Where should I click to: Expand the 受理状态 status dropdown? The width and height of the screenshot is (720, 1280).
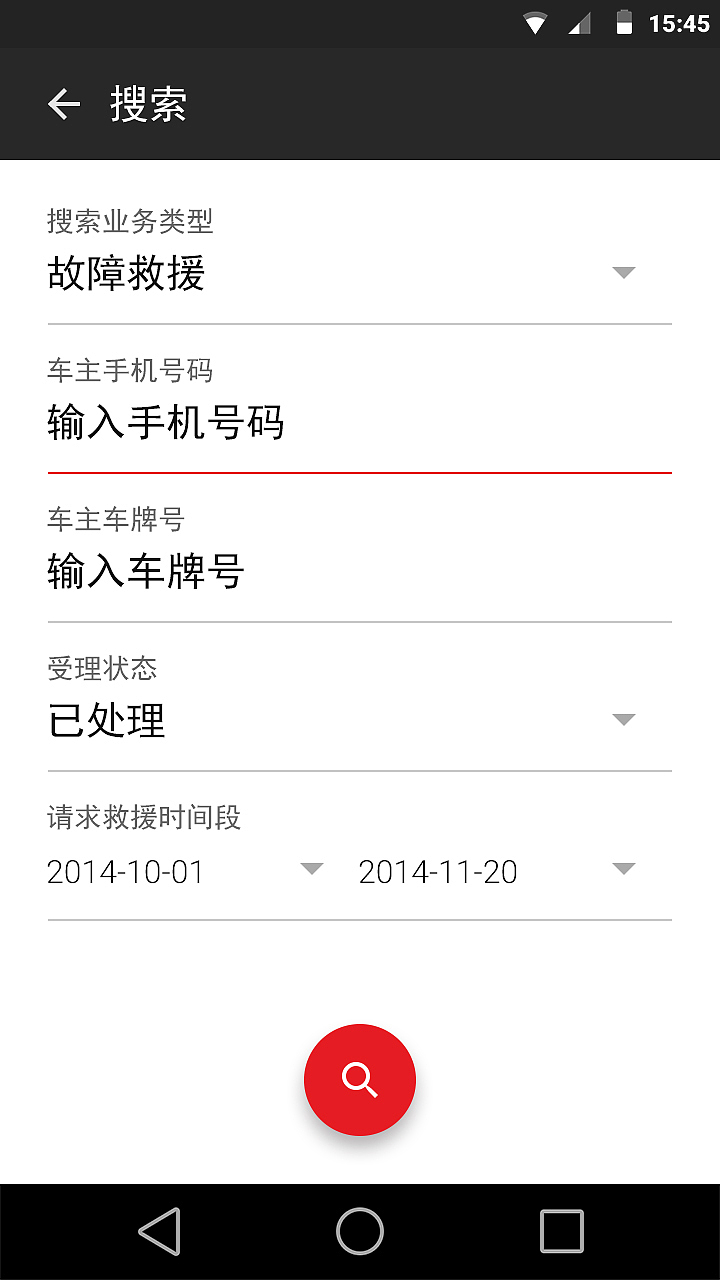tap(623, 719)
